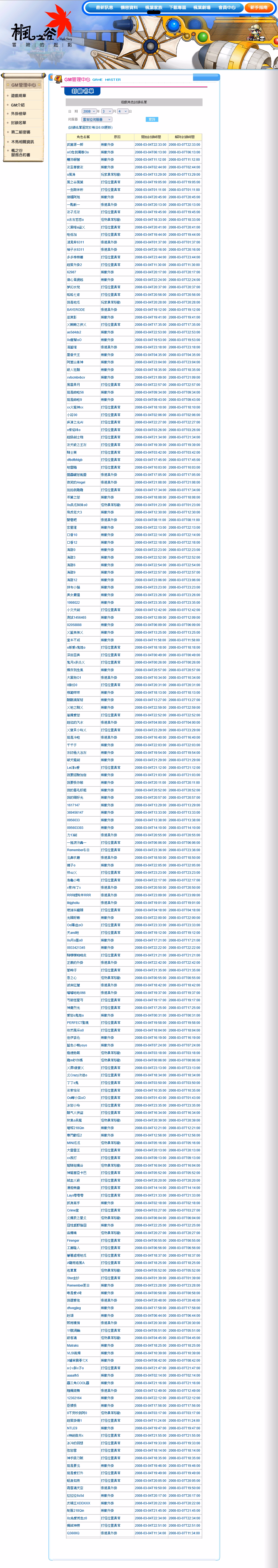
Task: Open 楓葉劇場 section
Action: (202, 8)
